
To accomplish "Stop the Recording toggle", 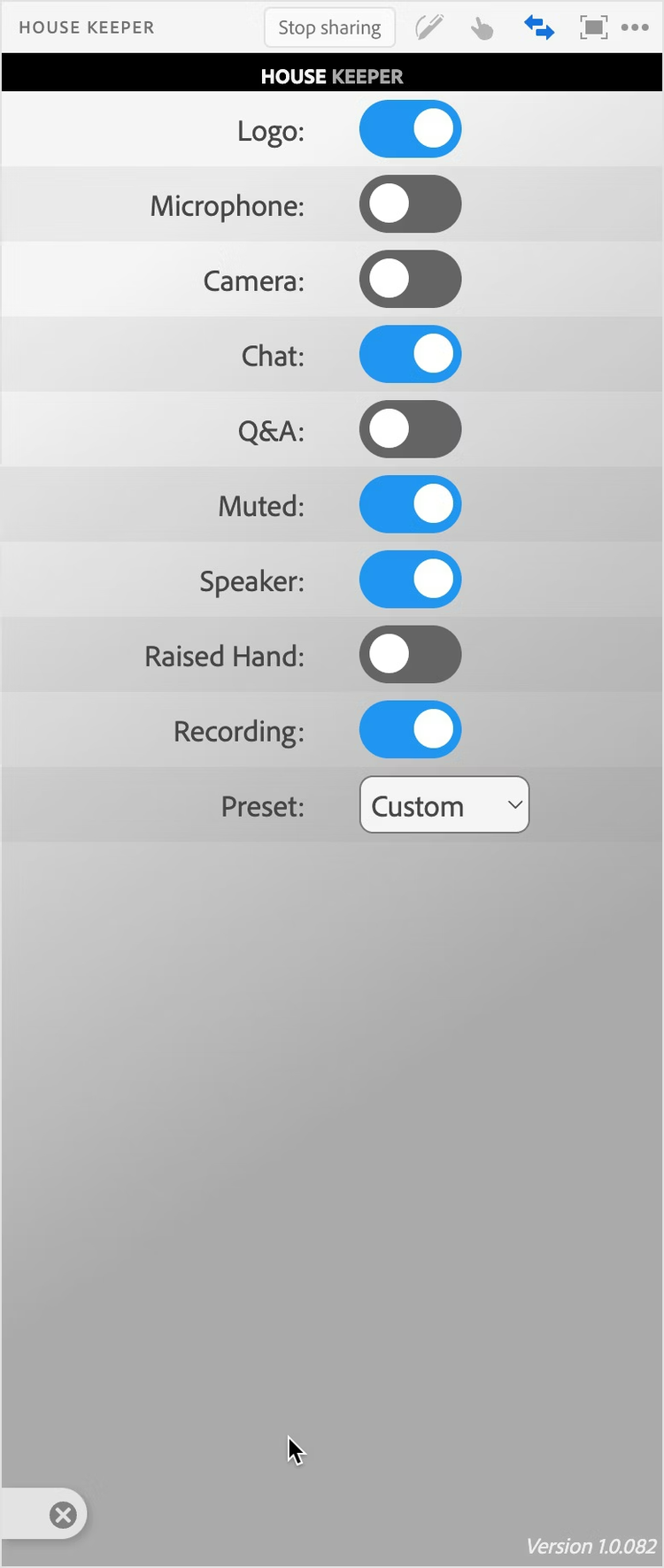I will (x=410, y=730).
